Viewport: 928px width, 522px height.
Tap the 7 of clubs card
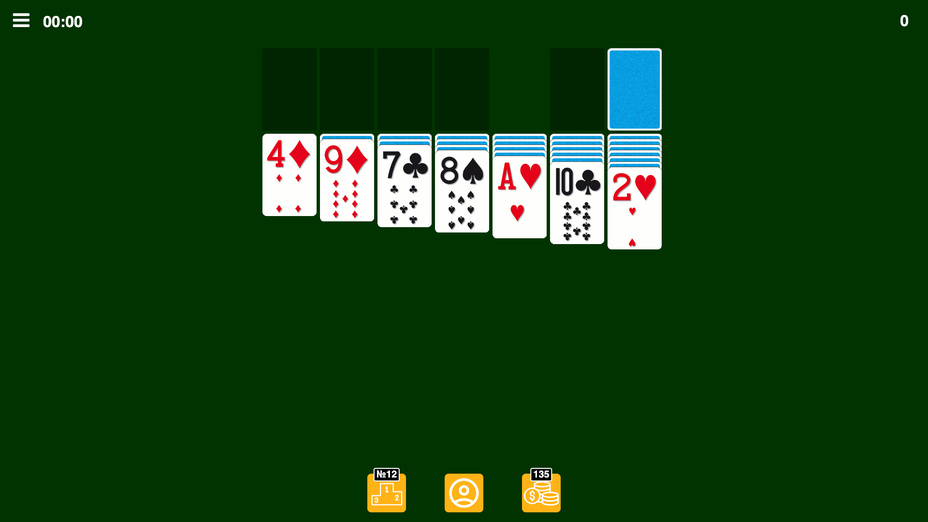coord(404,186)
